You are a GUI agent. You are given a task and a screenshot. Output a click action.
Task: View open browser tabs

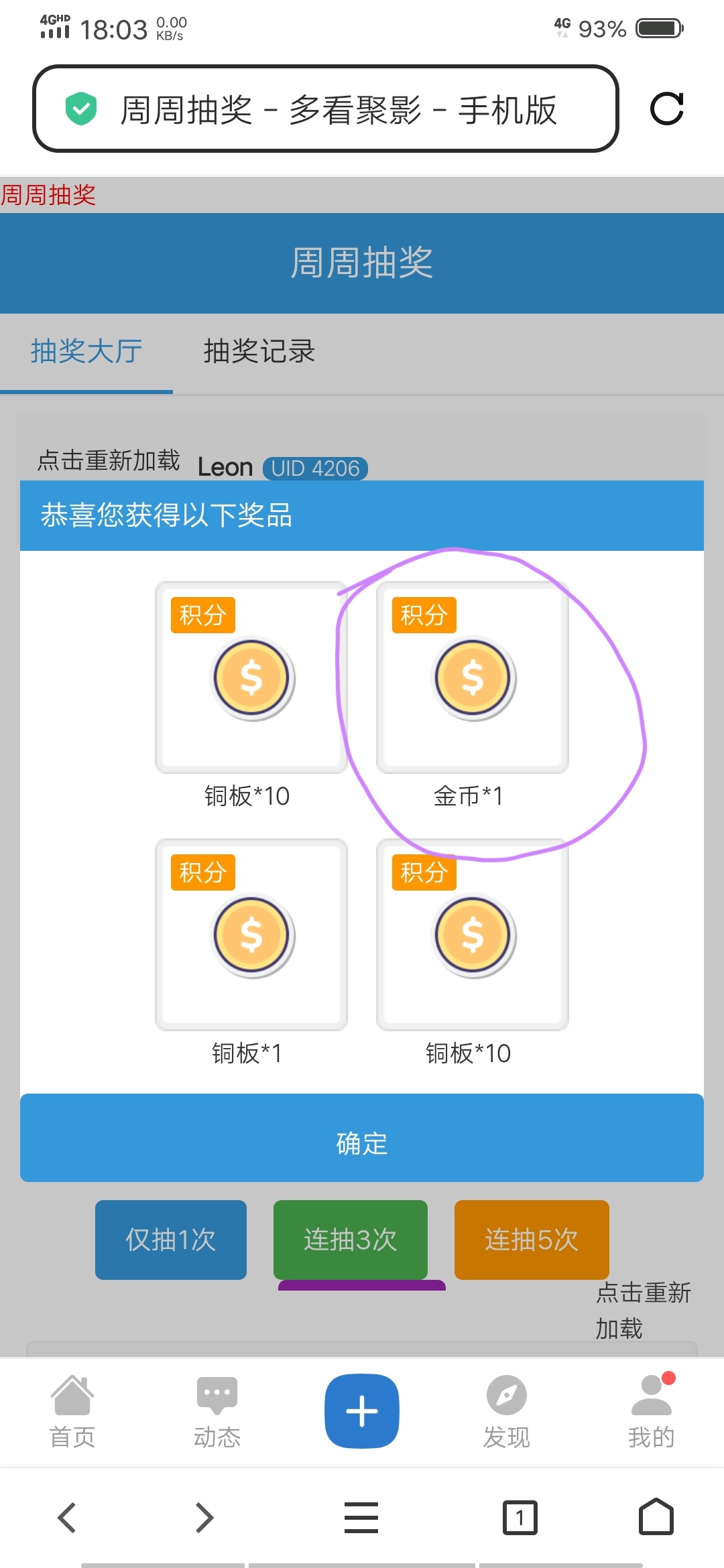click(x=520, y=1518)
